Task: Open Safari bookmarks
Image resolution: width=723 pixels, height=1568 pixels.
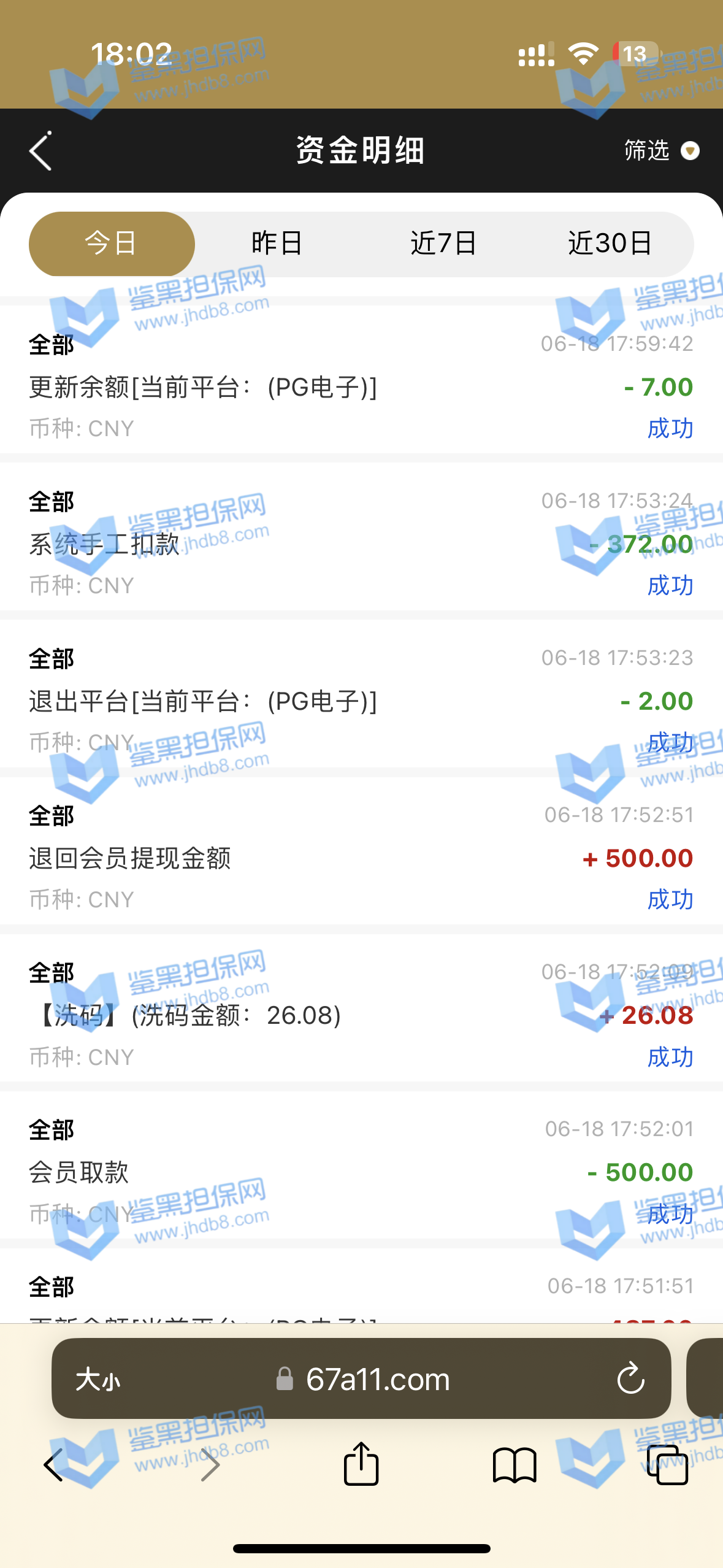Action: (515, 1466)
